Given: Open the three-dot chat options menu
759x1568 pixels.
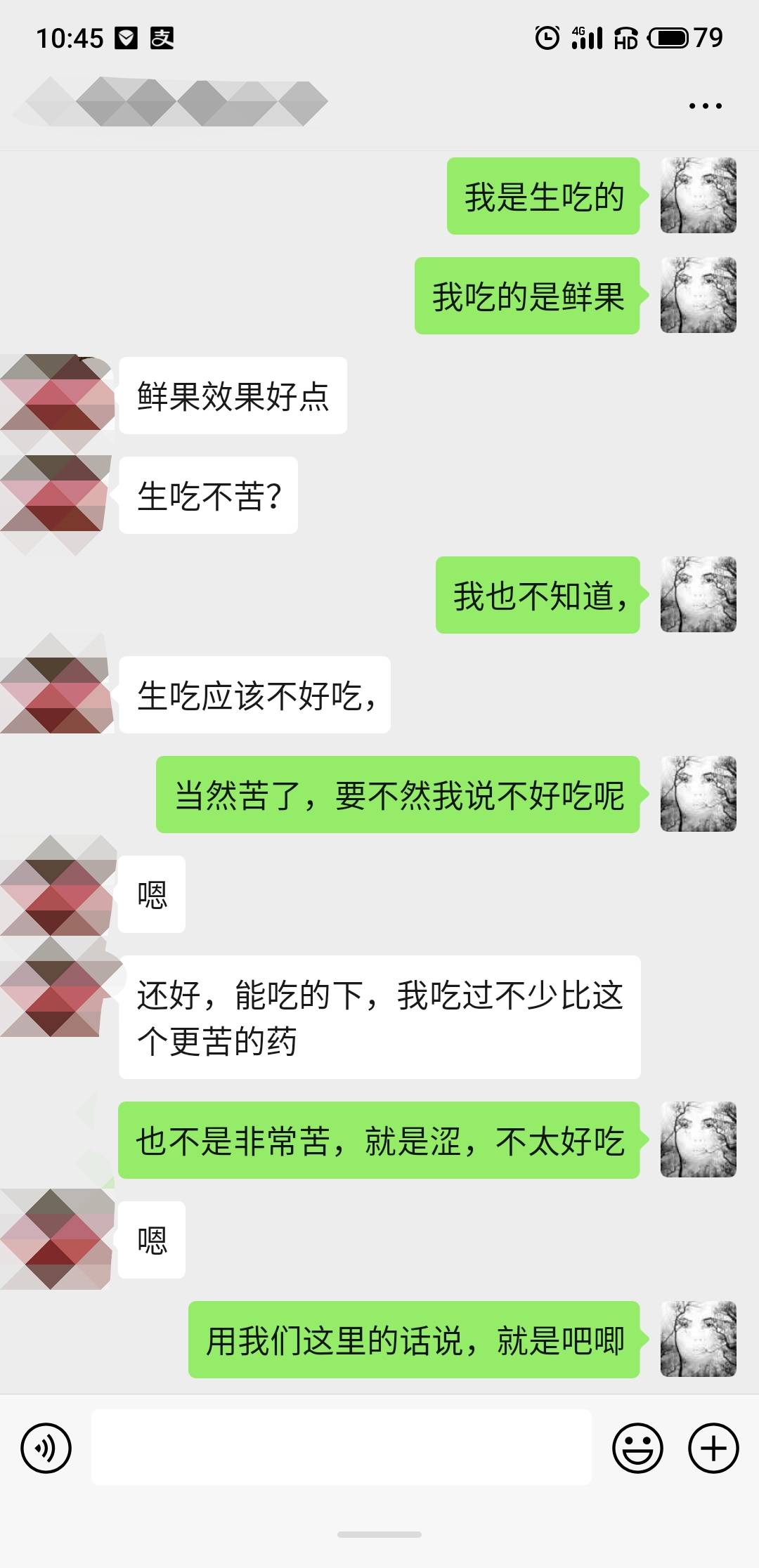Looking at the screenshot, I should point(705,106).
